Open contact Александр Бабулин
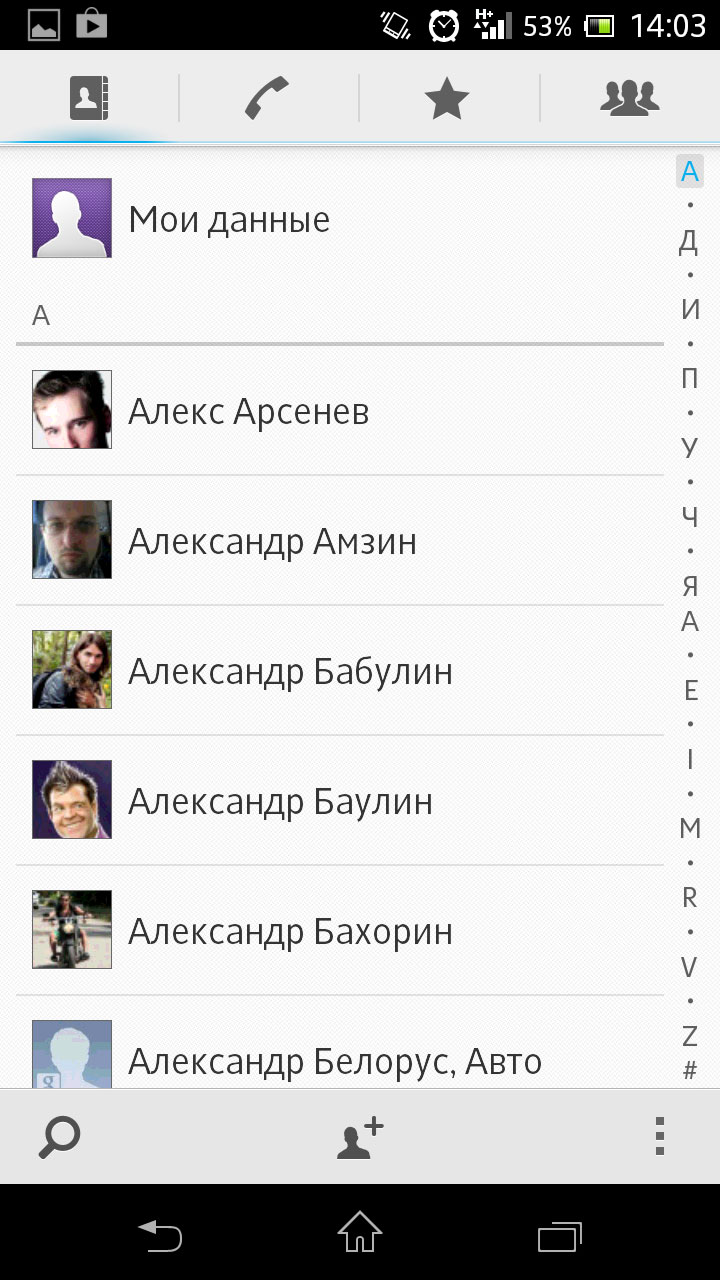The height and width of the screenshot is (1280, 720). pos(340,670)
